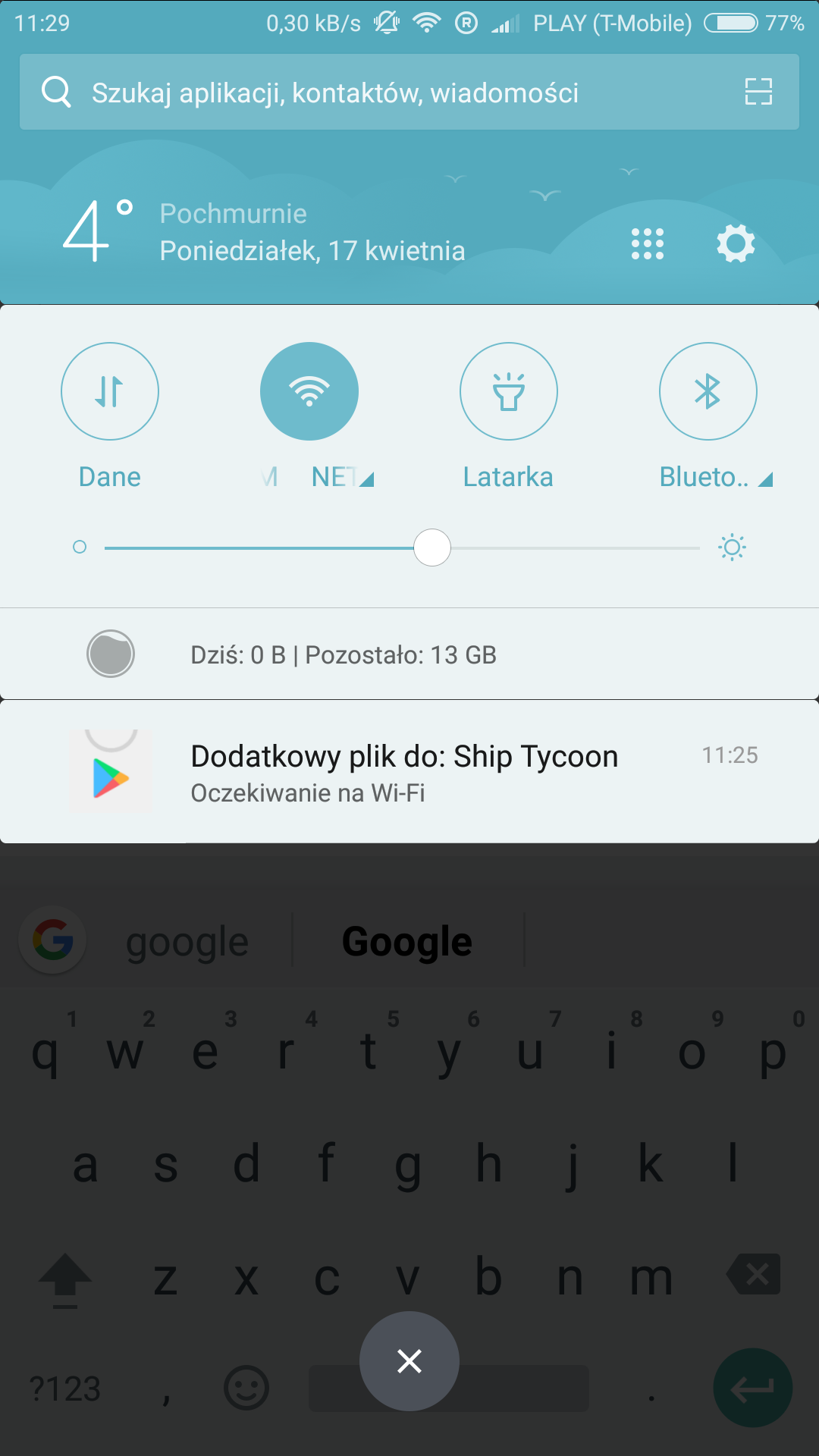Viewport: 819px width, 1456px height.
Task: Open system settings via gear icon
Action: pyautogui.click(x=736, y=244)
